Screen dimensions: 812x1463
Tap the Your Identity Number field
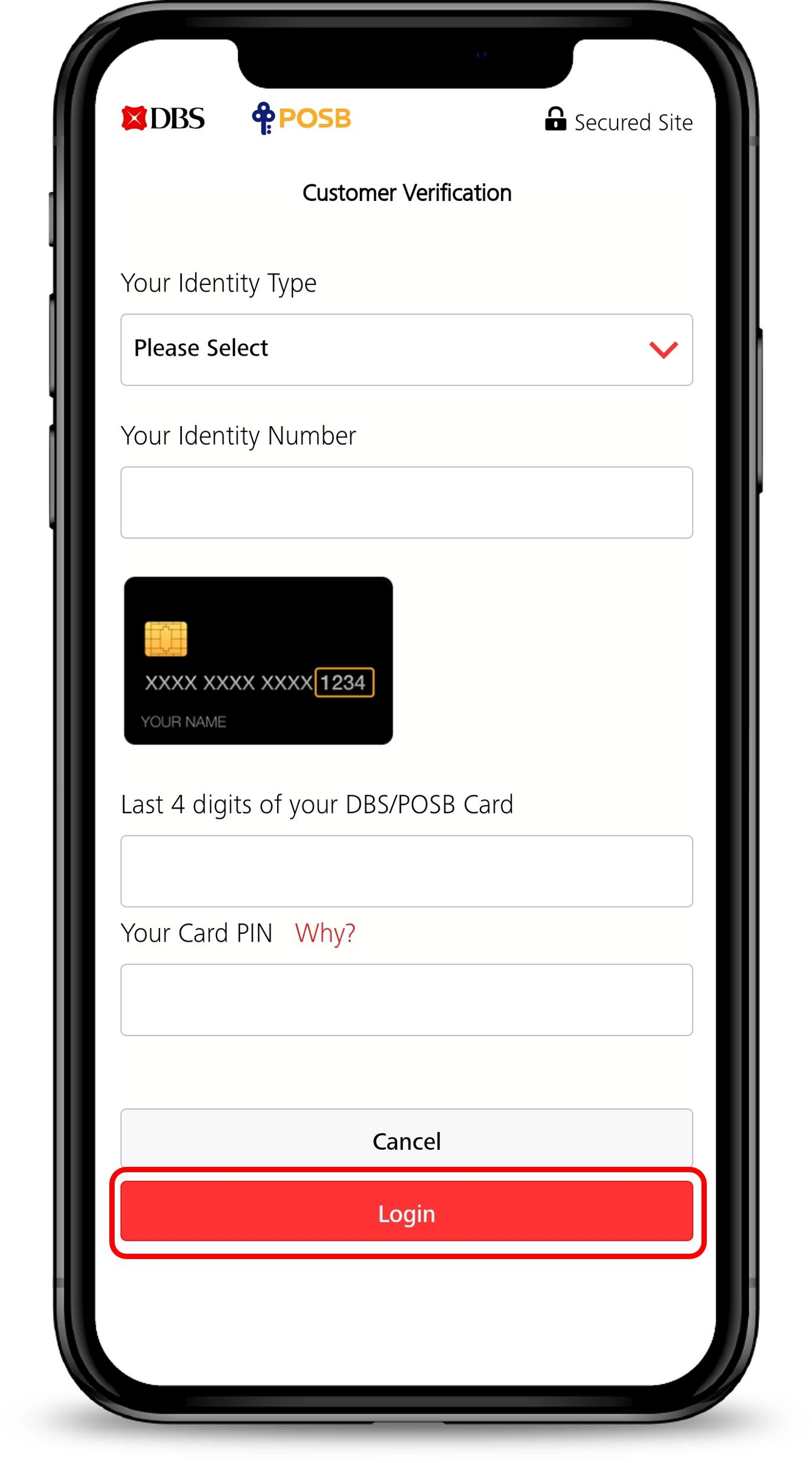point(407,502)
